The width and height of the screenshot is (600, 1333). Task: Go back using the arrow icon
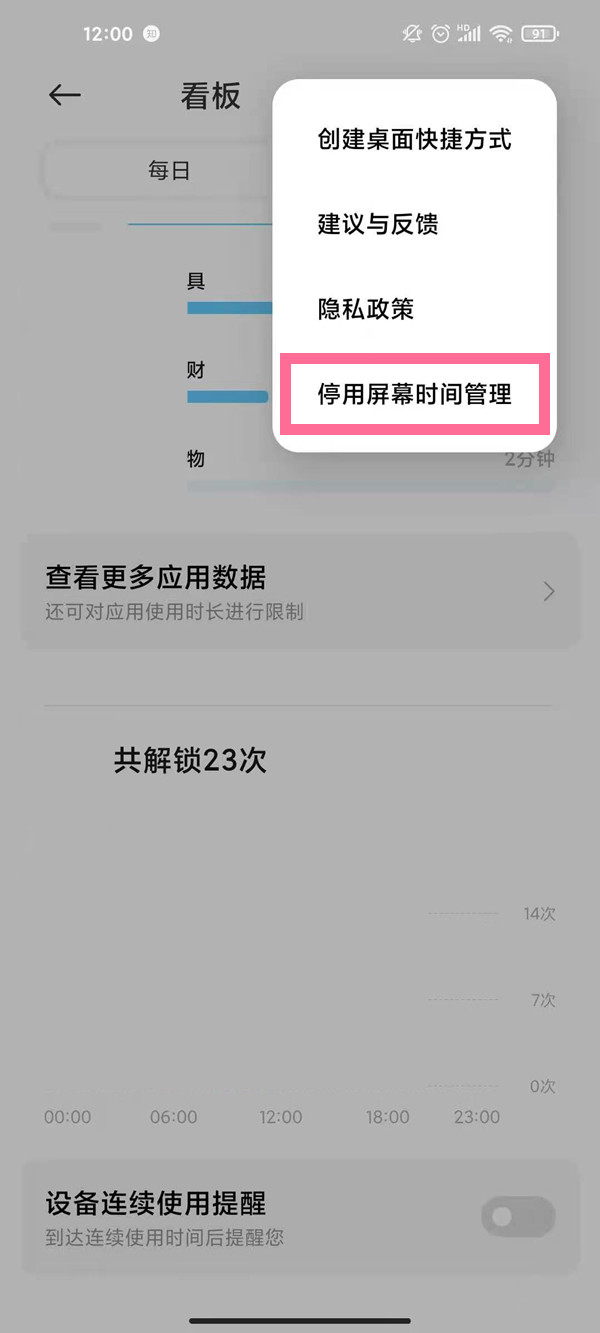click(x=65, y=95)
